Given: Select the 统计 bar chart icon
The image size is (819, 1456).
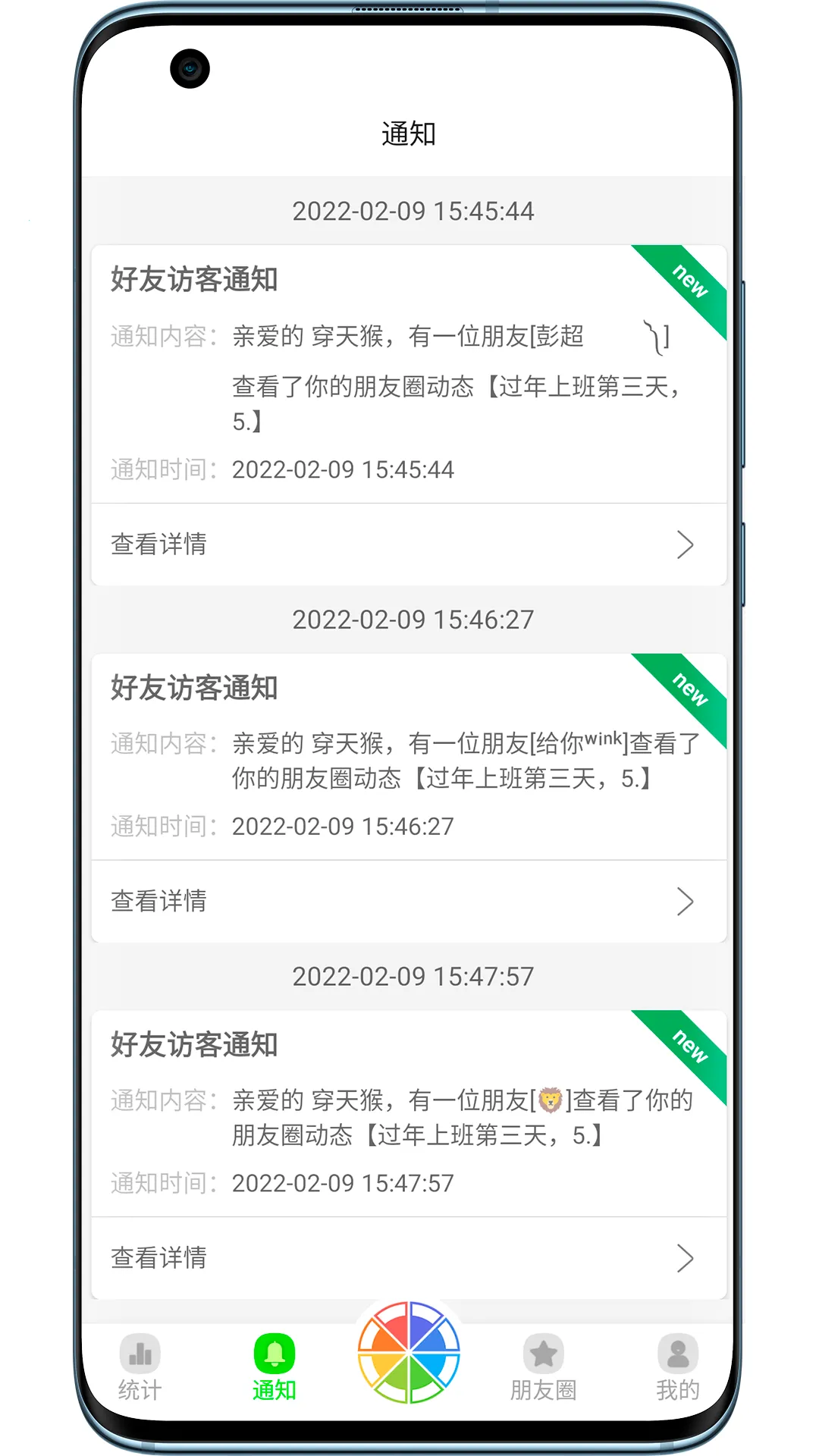Looking at the screenshot, I should click(x=140, y=1351).
